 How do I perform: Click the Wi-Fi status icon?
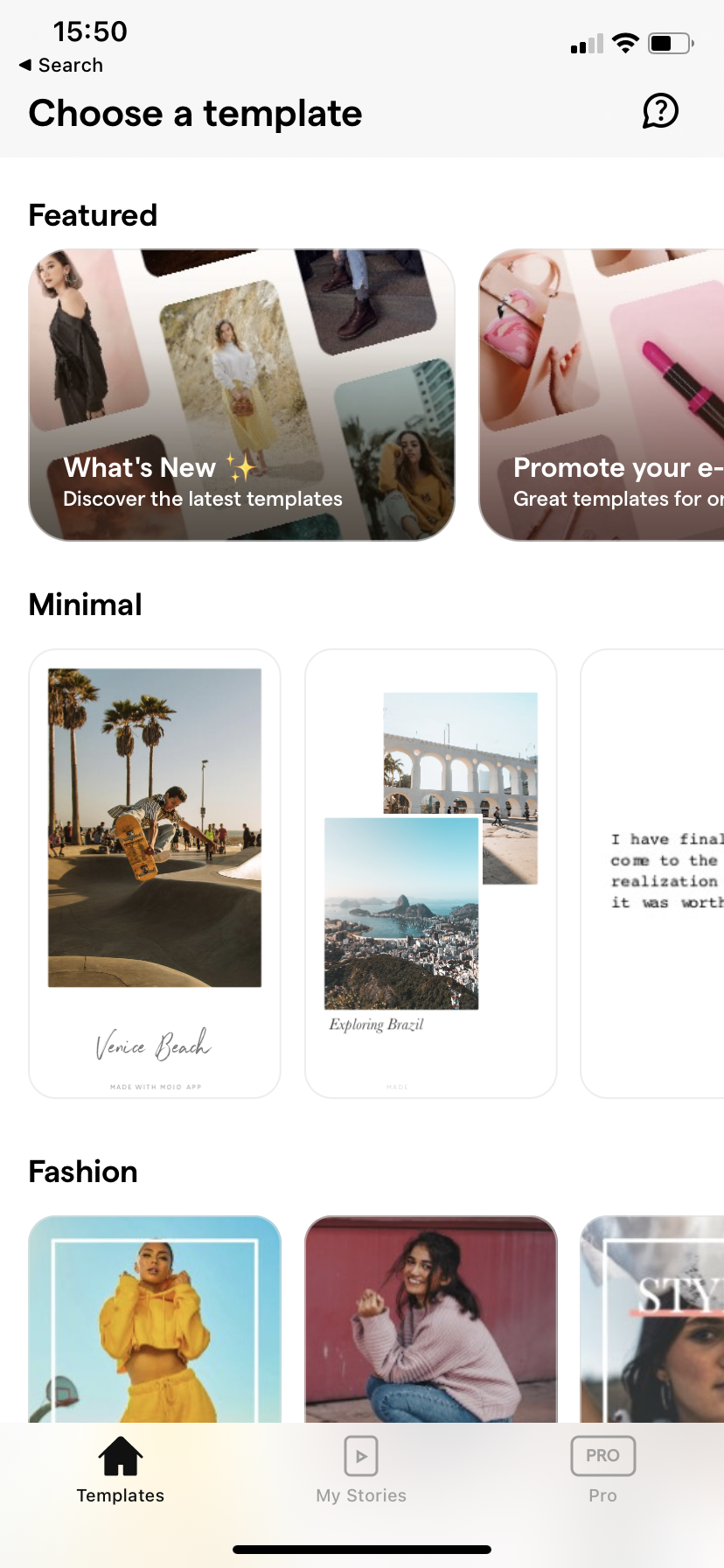(x=624, y=42)
